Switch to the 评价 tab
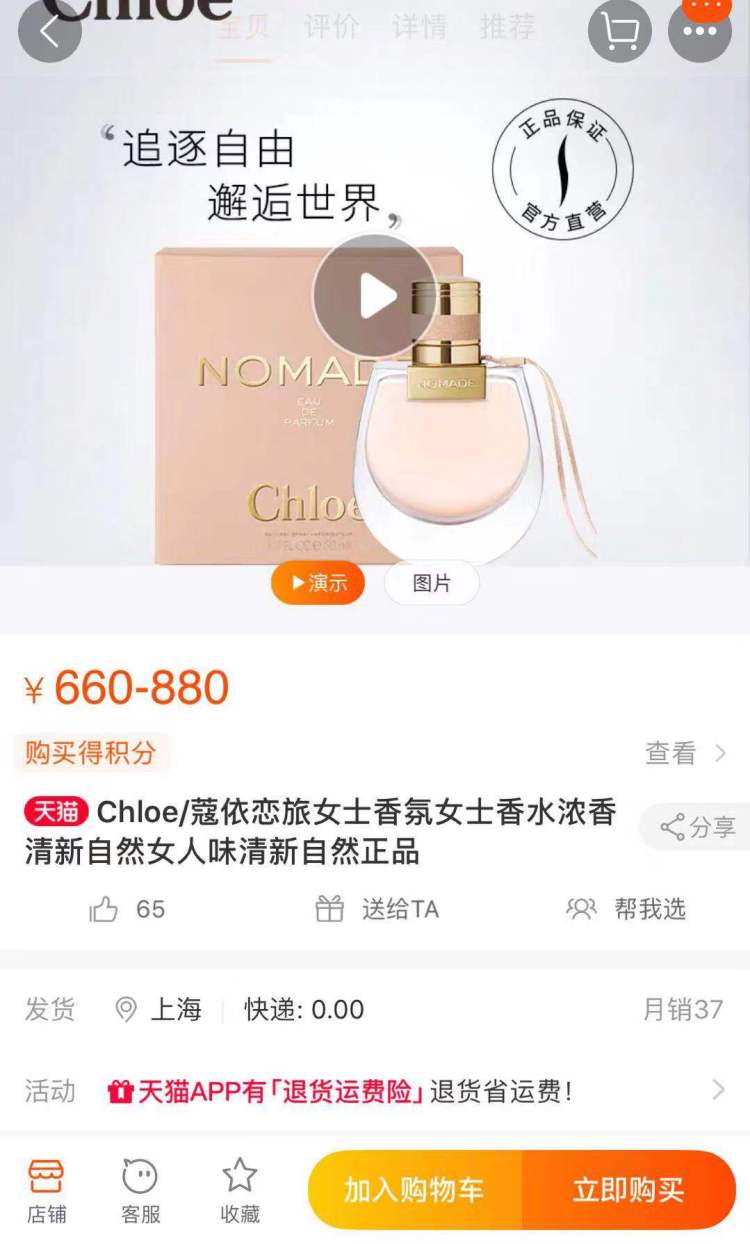The height and width of the screenshot is (1244, 750). (x=331, y=27)
